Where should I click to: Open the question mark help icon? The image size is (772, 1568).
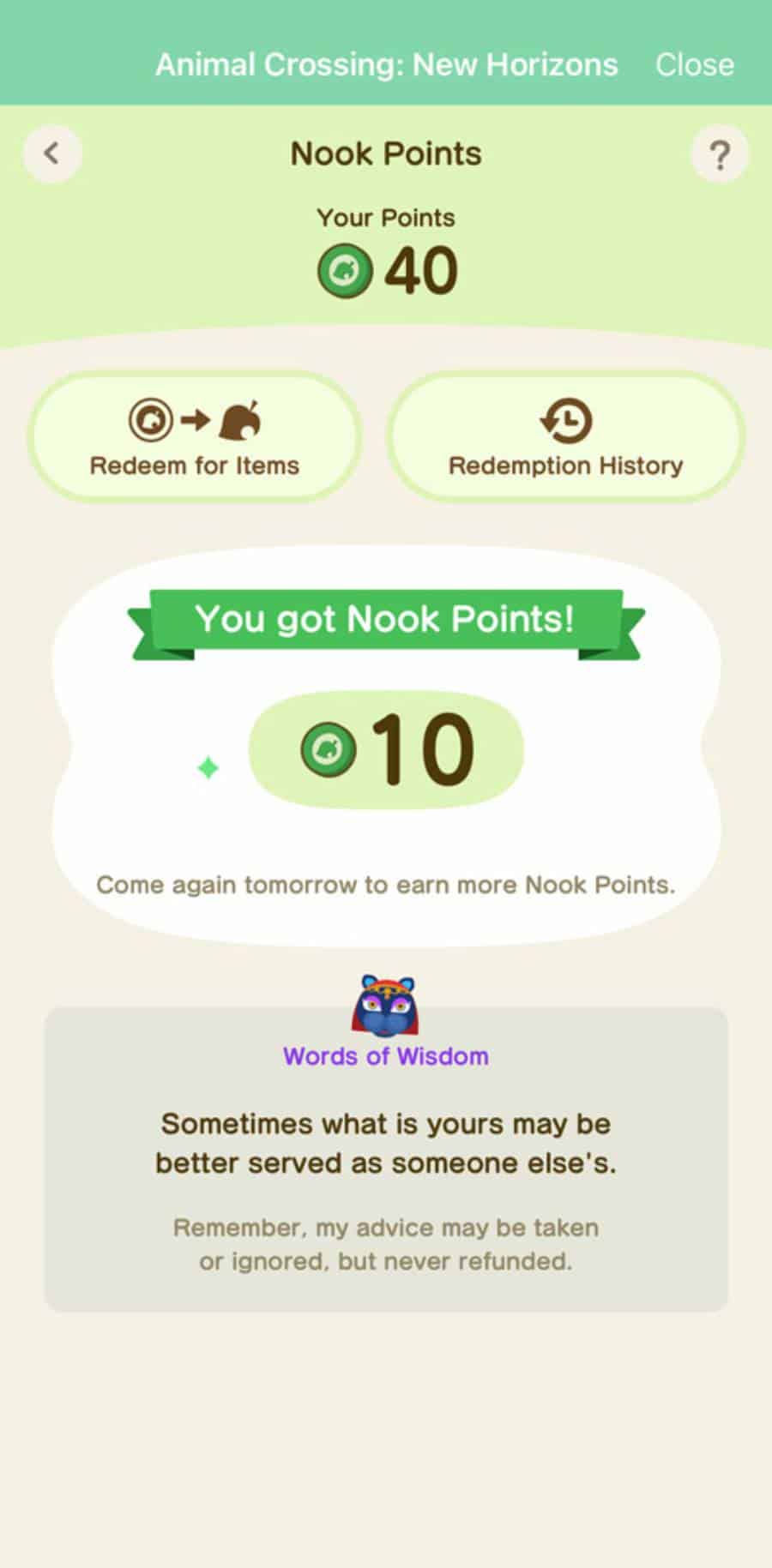[719, 155]
